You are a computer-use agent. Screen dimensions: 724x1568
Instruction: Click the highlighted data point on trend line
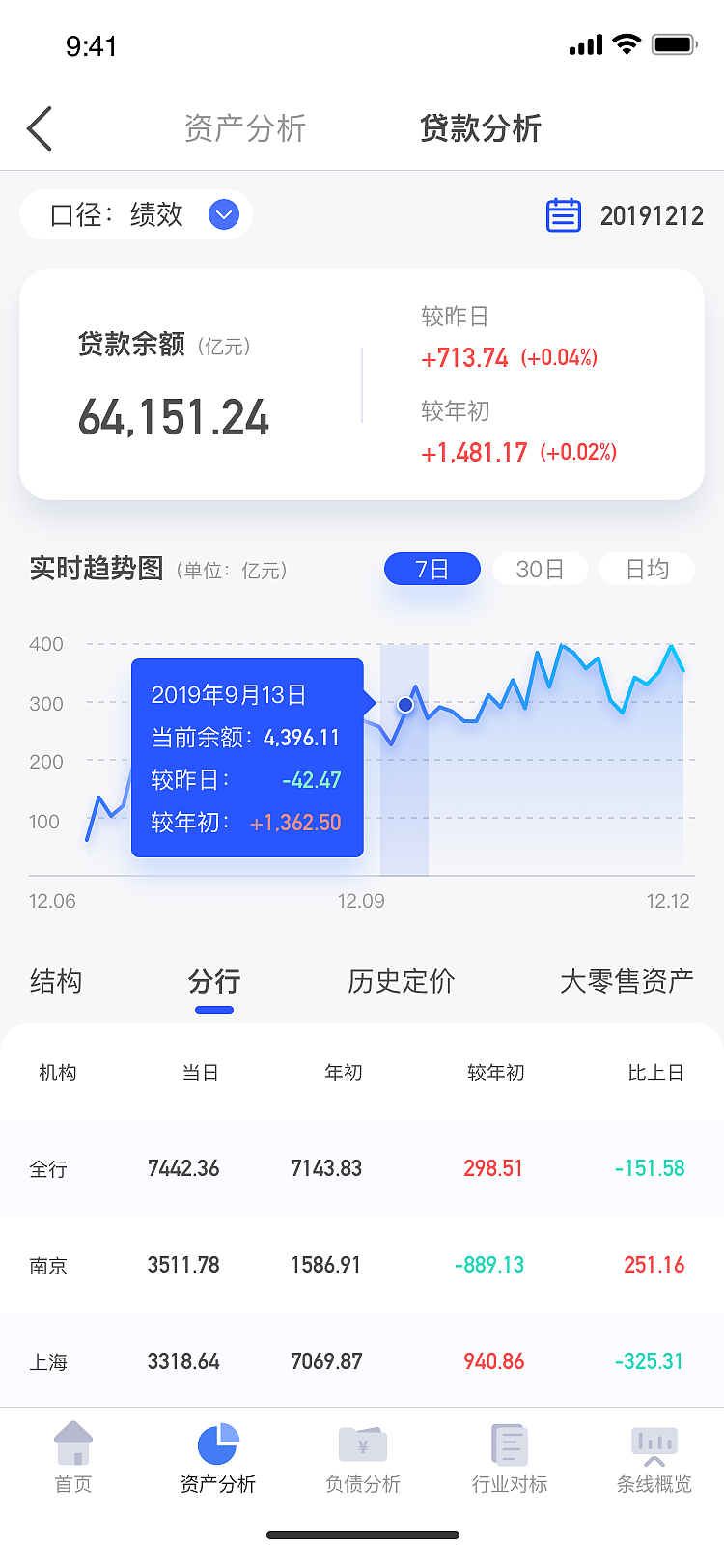[404, 705]
